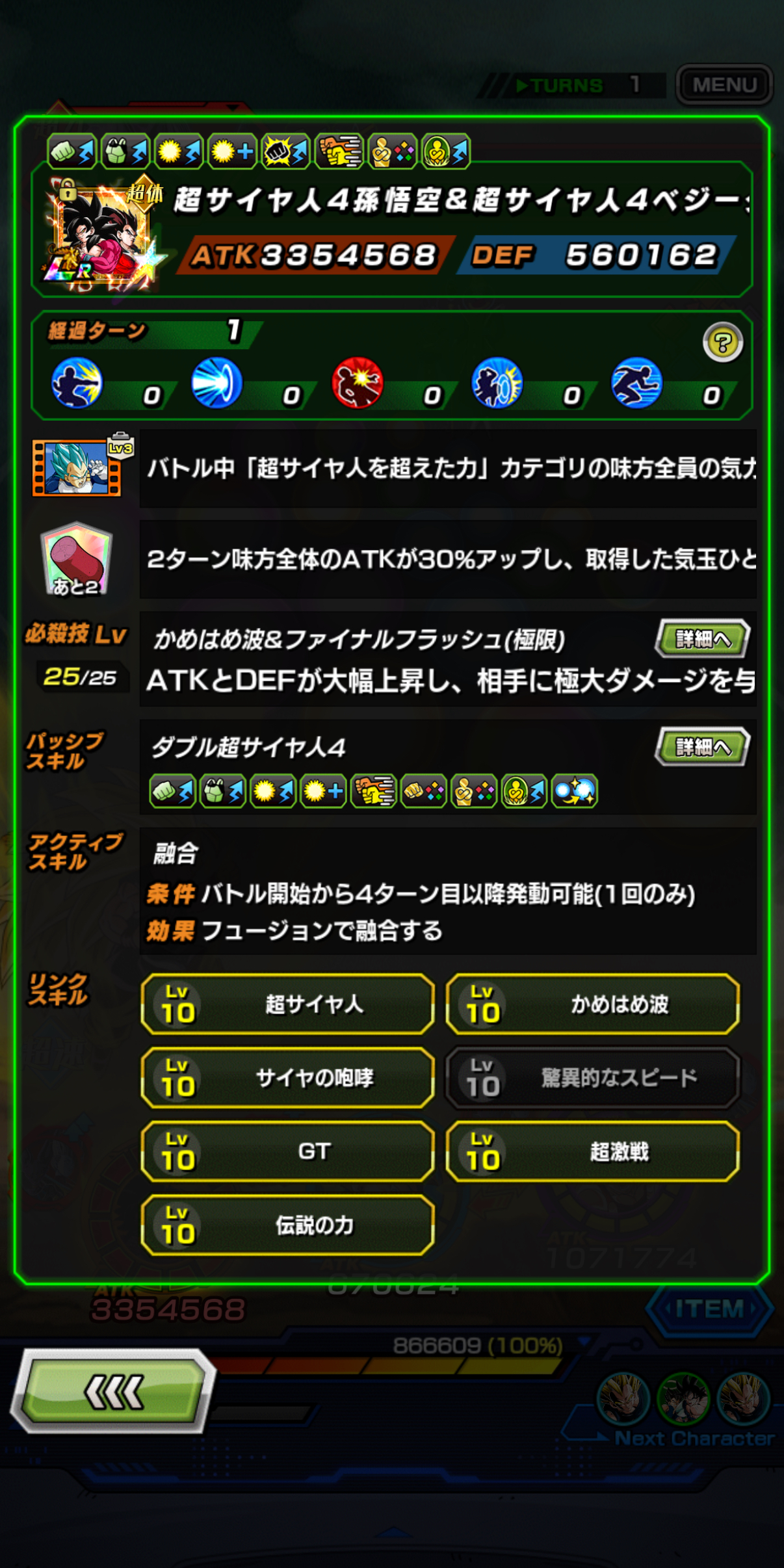Open 詳細へ for the super attack かめはめ波&ファイナルフラッシュ

pos(702,639)
